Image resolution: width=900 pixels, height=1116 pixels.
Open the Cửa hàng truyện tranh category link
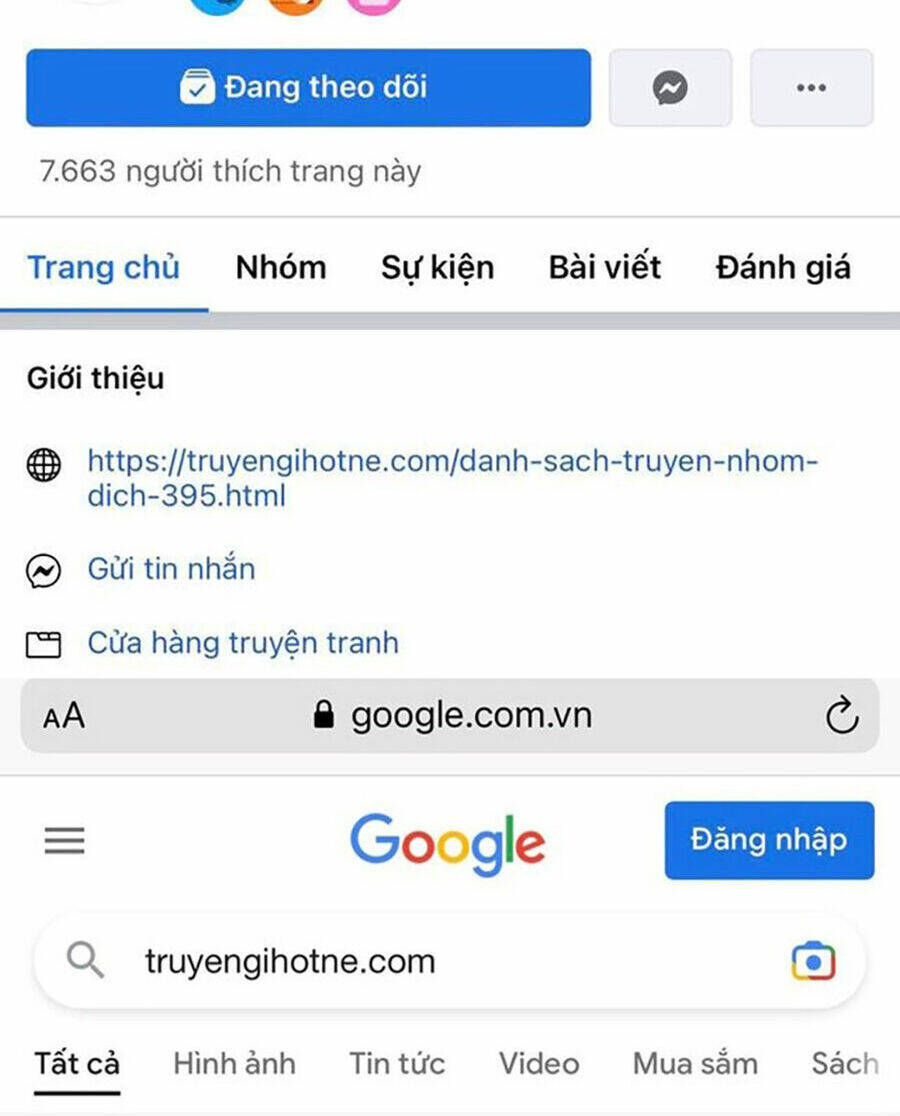coord(243,642)
